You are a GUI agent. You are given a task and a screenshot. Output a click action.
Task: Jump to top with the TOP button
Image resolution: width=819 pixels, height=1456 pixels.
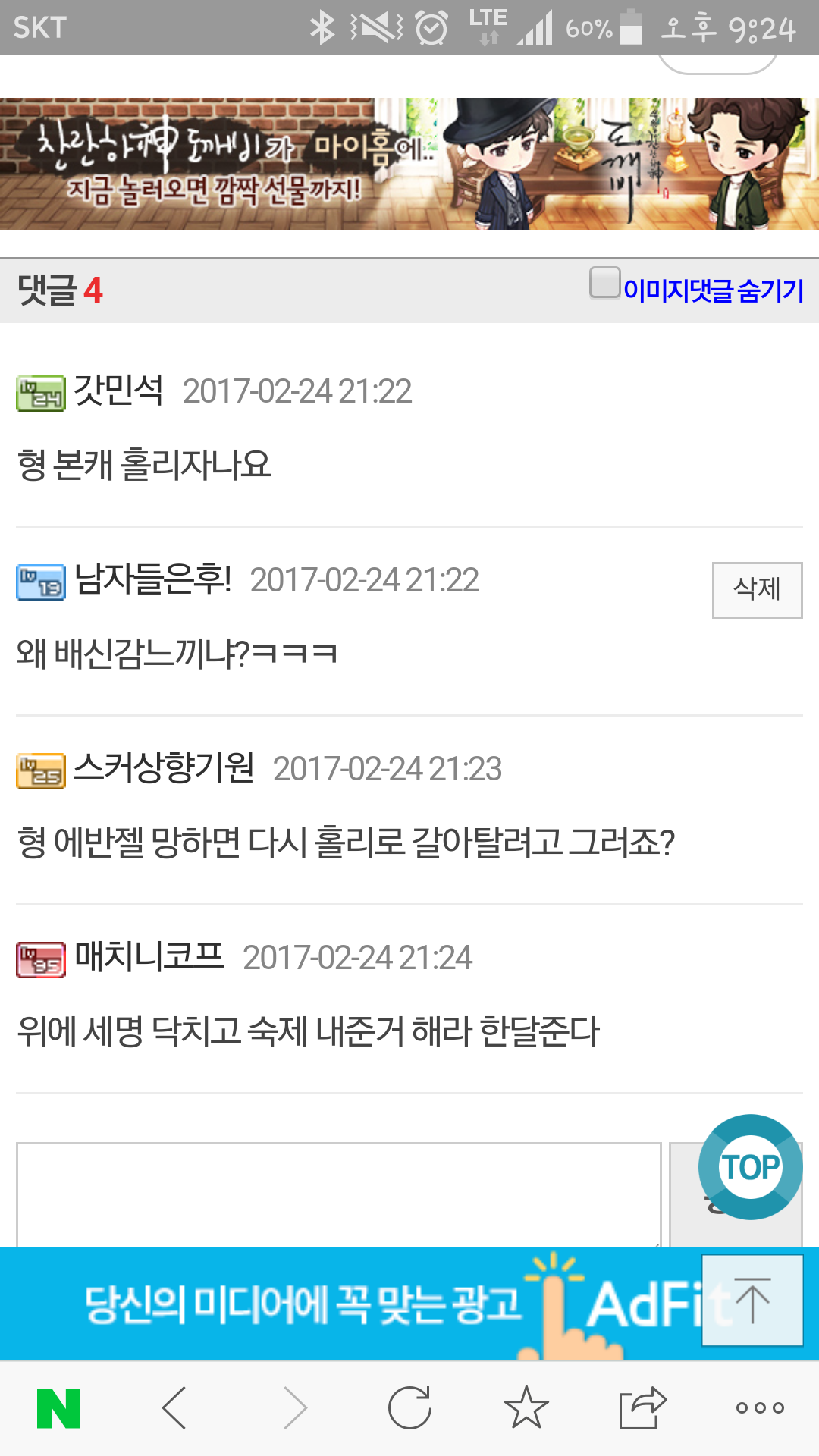coord(750,1167)
